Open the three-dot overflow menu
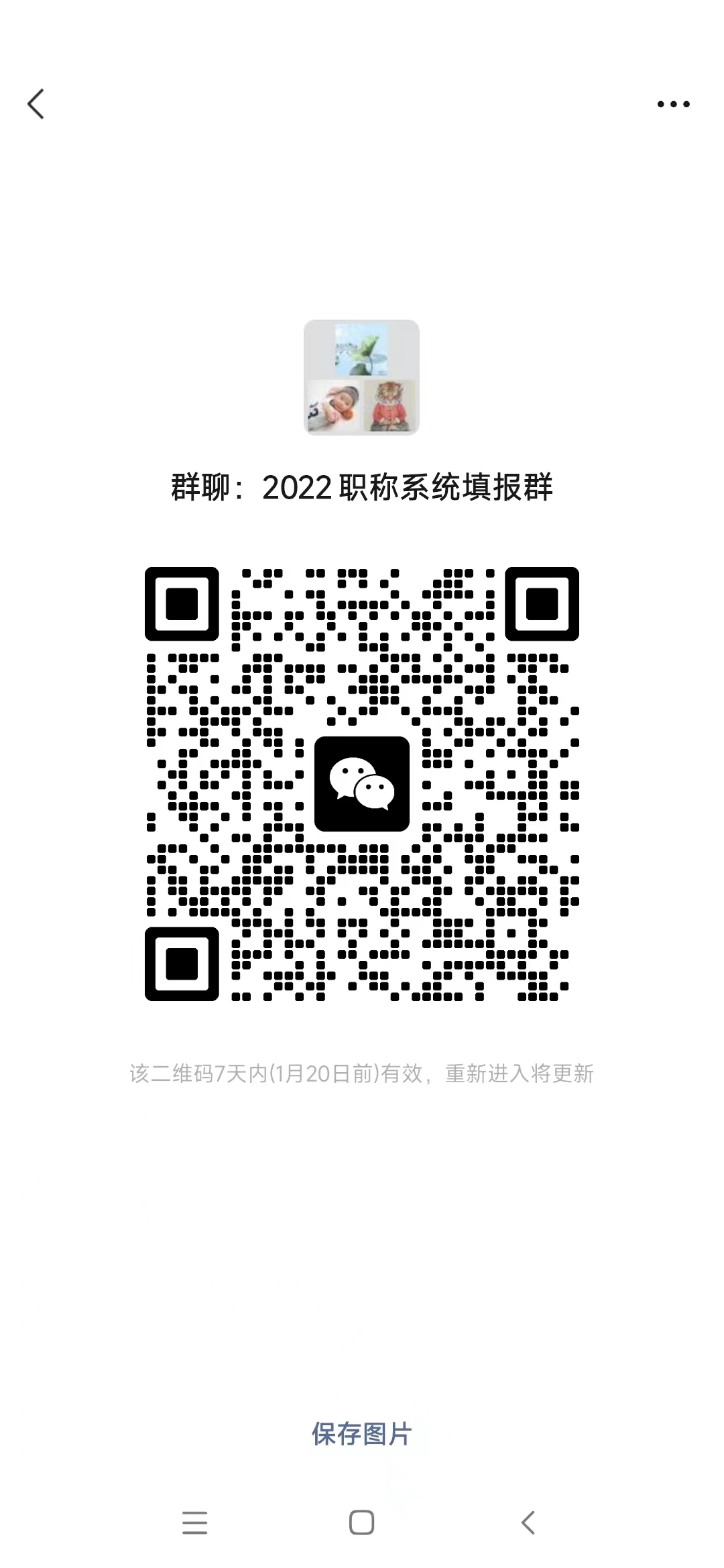Screen dimensions: 724x1568 673,104
